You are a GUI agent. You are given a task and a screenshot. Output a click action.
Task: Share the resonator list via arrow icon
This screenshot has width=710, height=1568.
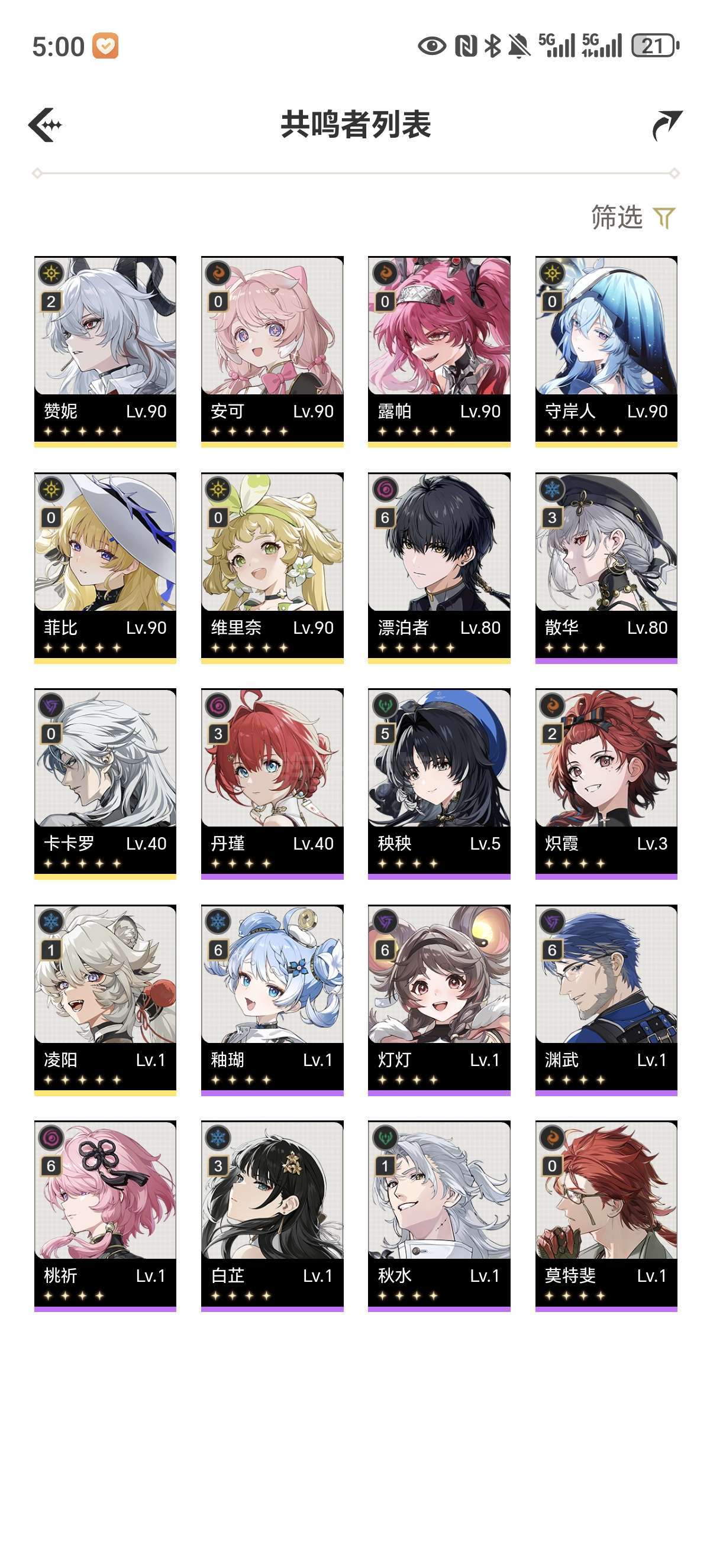click(667, 125)
